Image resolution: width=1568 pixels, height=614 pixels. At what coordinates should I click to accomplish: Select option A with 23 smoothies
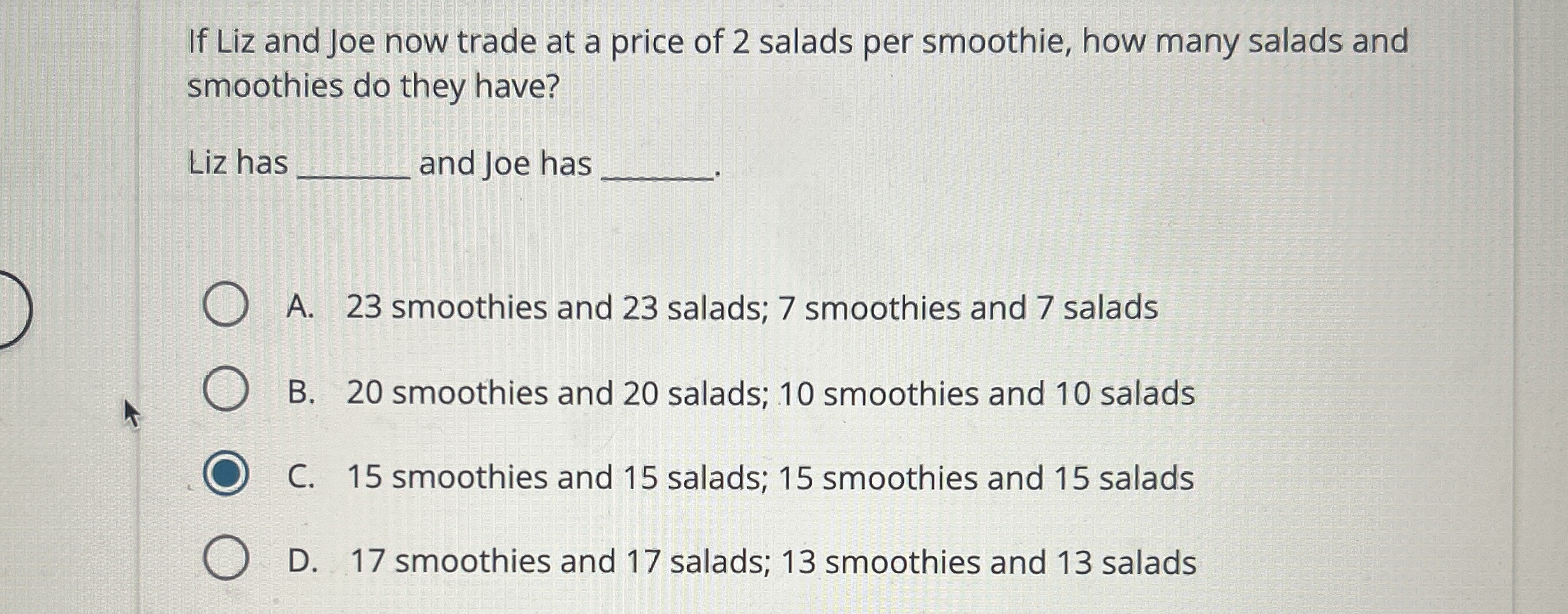coord(226,305)
